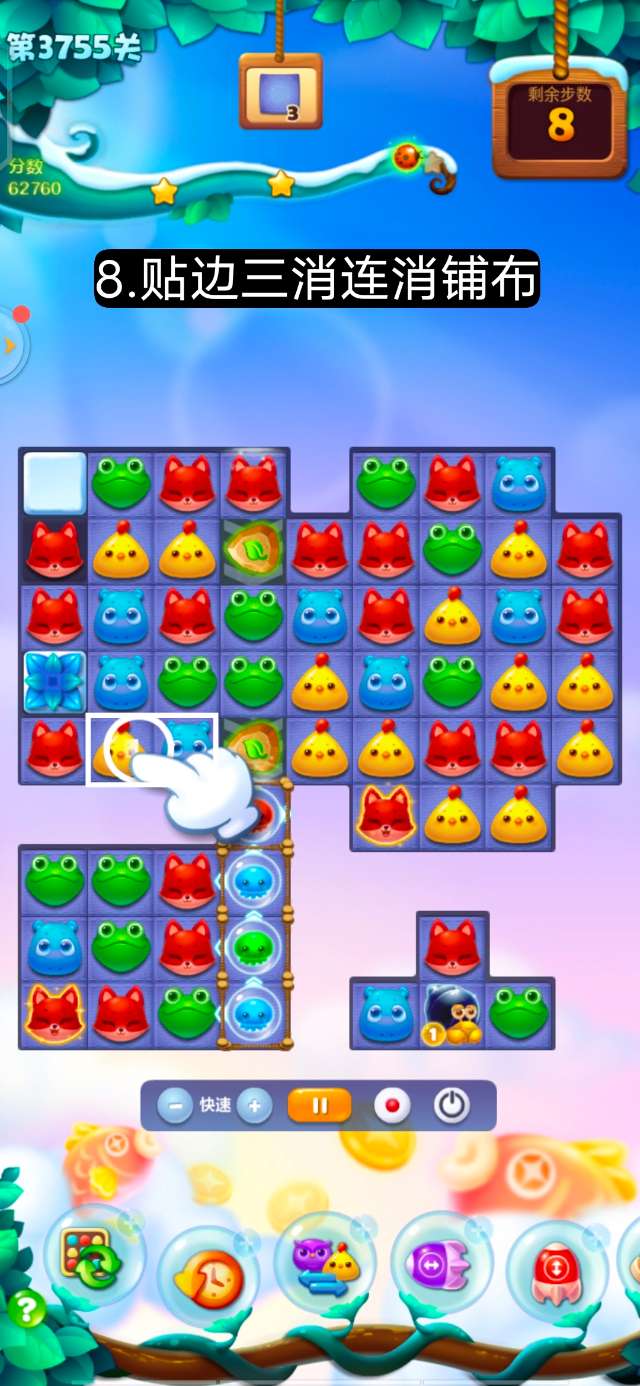This screenshot has width=640, height=1386.
Task: Tap the black owl bomb tile
Action: point(454,1013)
